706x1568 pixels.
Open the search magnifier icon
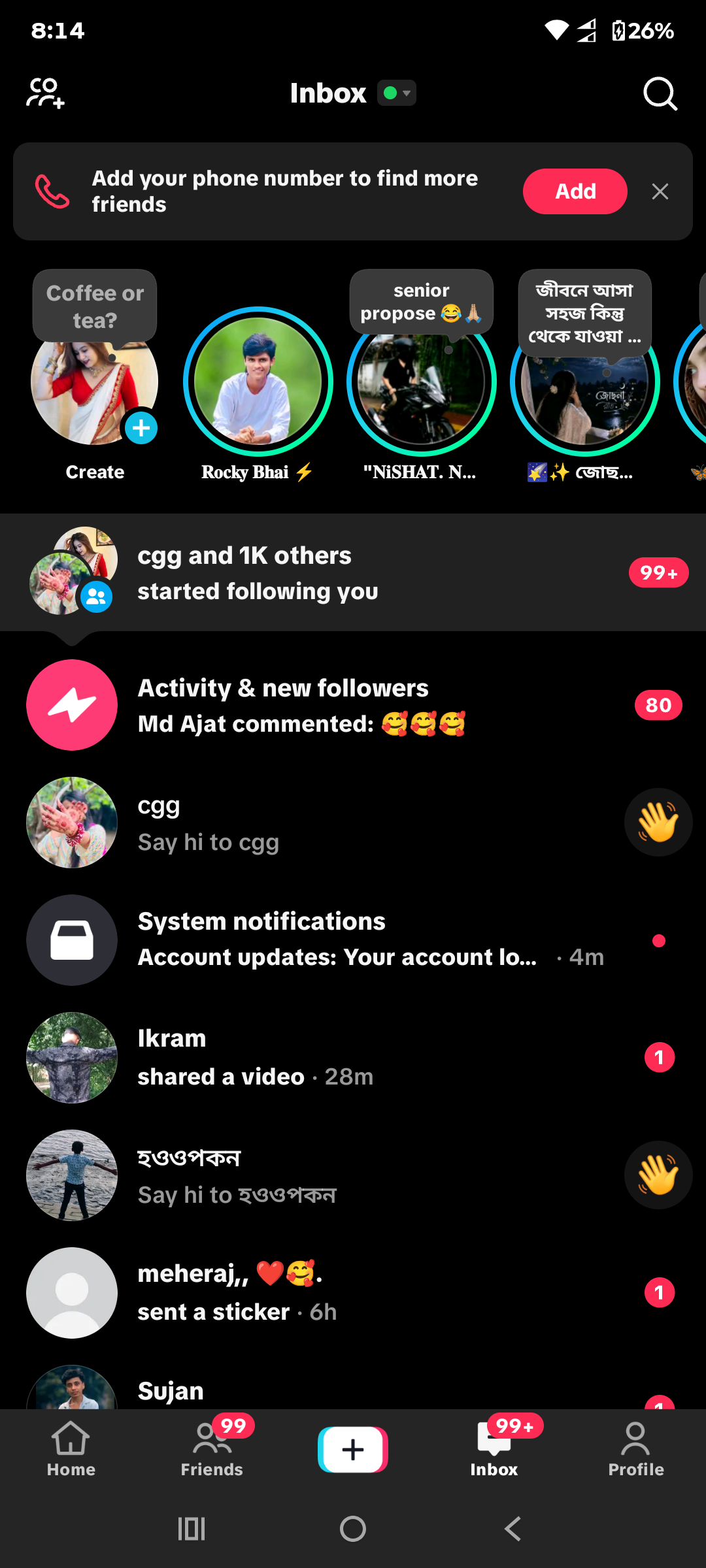pyautogui.click(x=660, y=93)
